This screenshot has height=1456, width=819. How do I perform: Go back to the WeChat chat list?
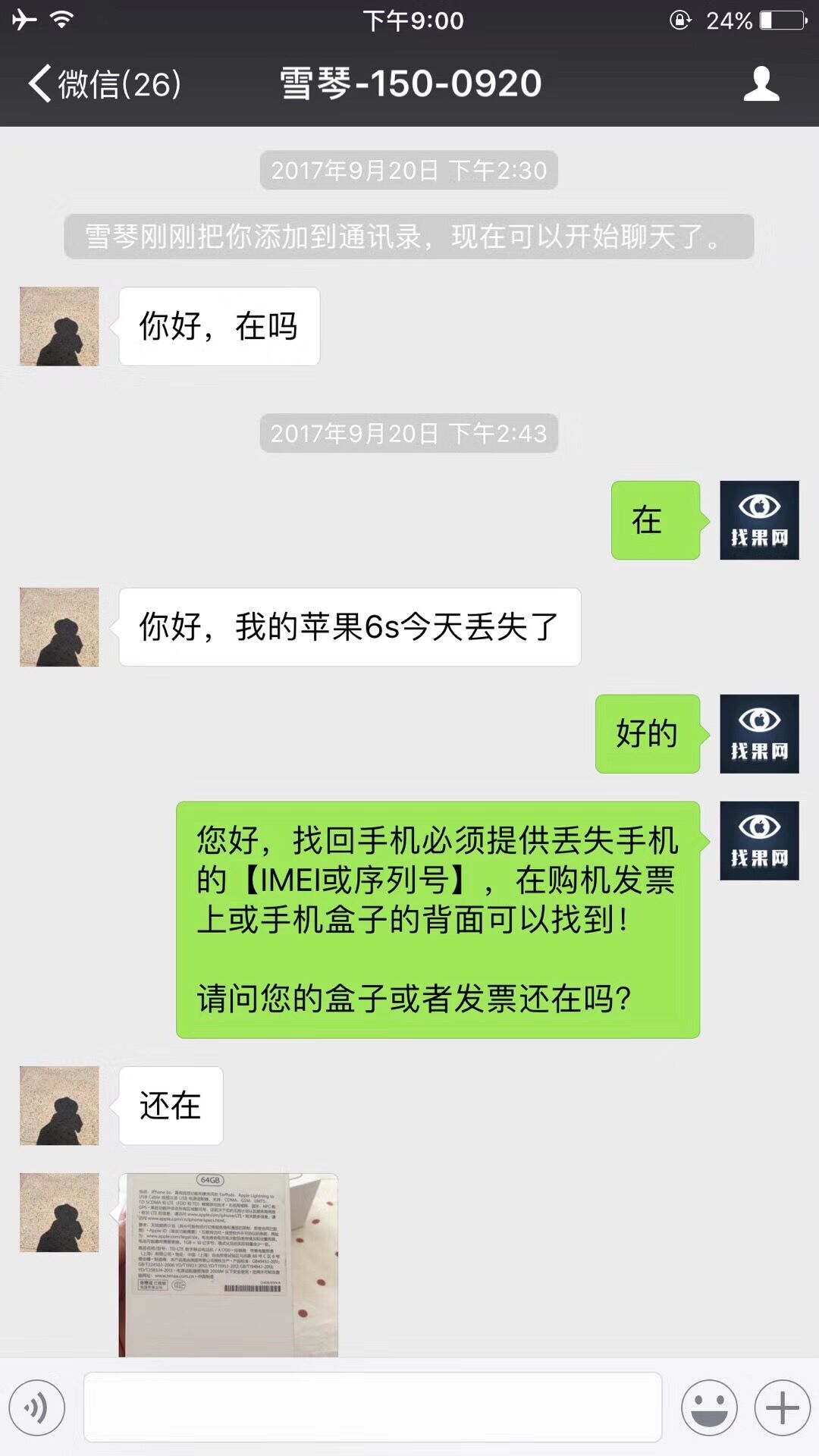pos(105,83)
